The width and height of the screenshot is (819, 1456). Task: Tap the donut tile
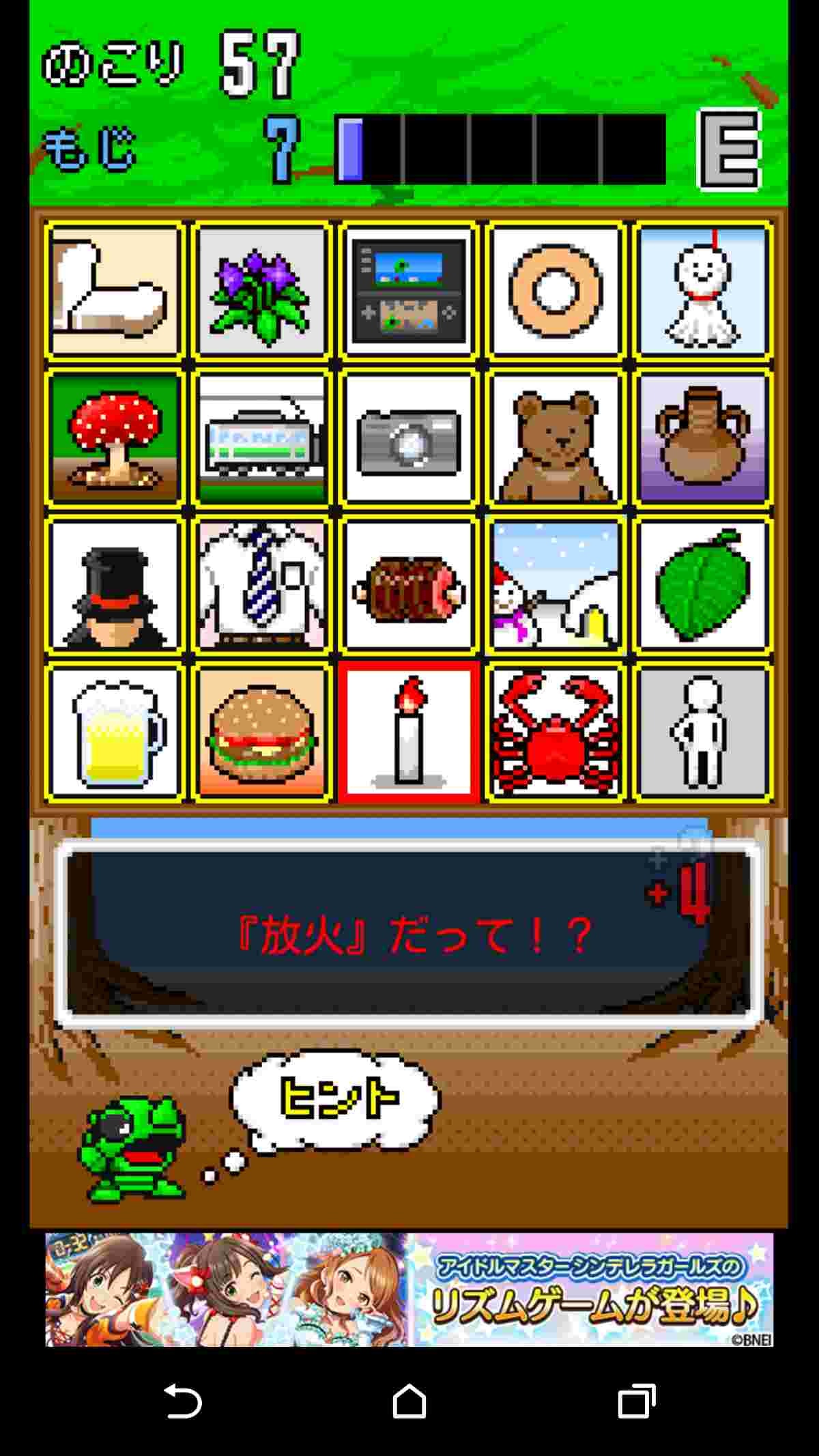point(556,291)
